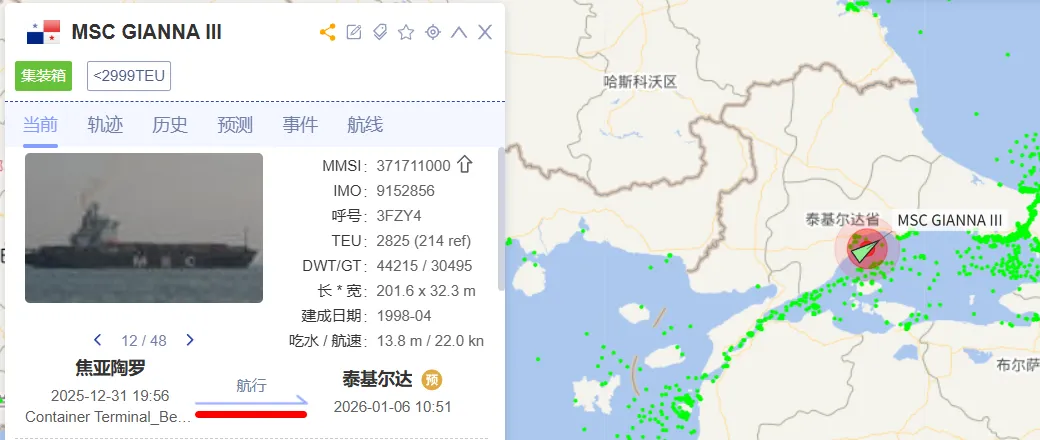Tap the 集装箱 chip
Viewport: 1040px width, 440px height.
pos(43,76)
